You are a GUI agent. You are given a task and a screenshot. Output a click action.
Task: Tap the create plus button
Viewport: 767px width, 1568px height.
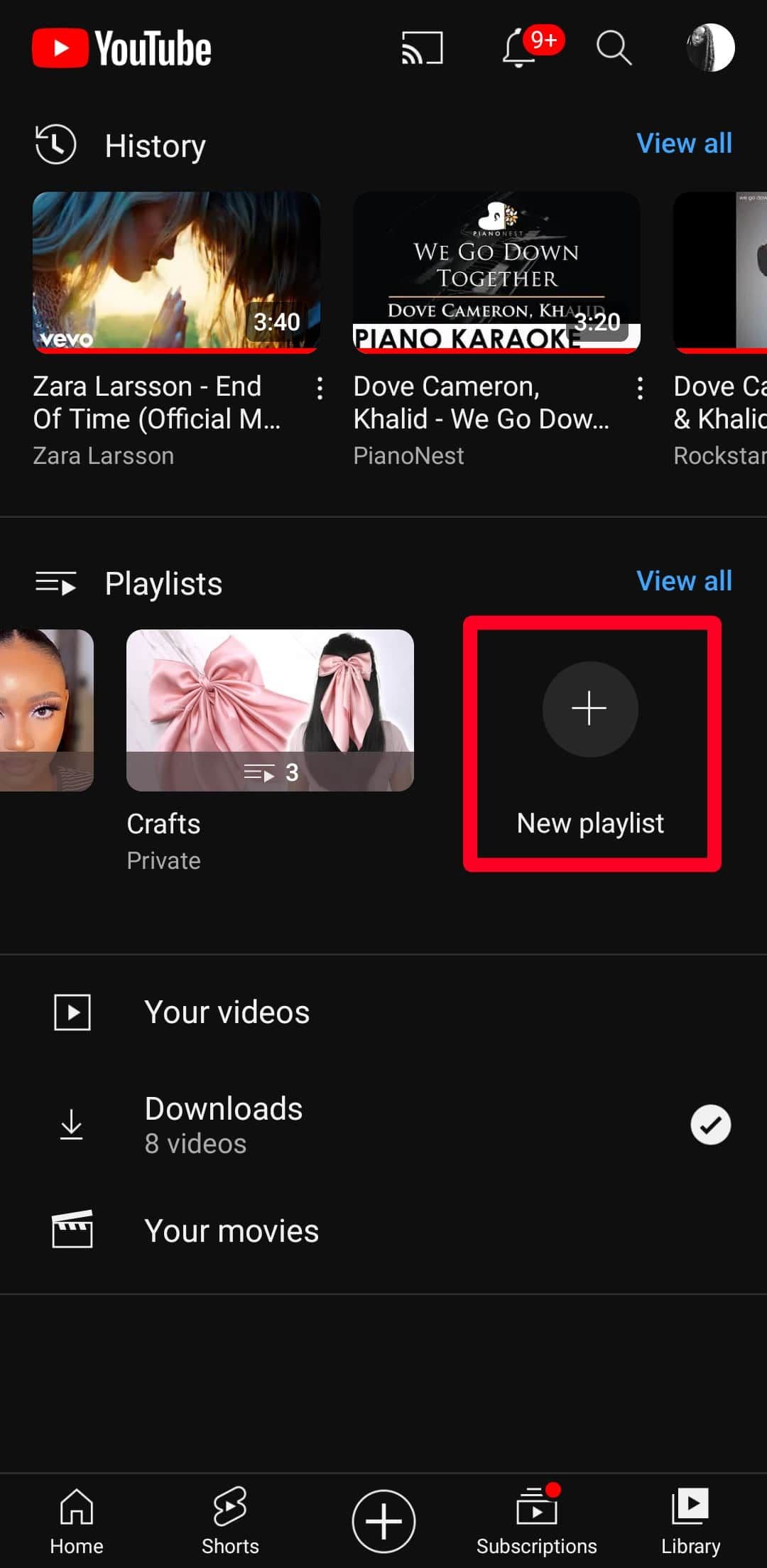(x=383, y=1521)
